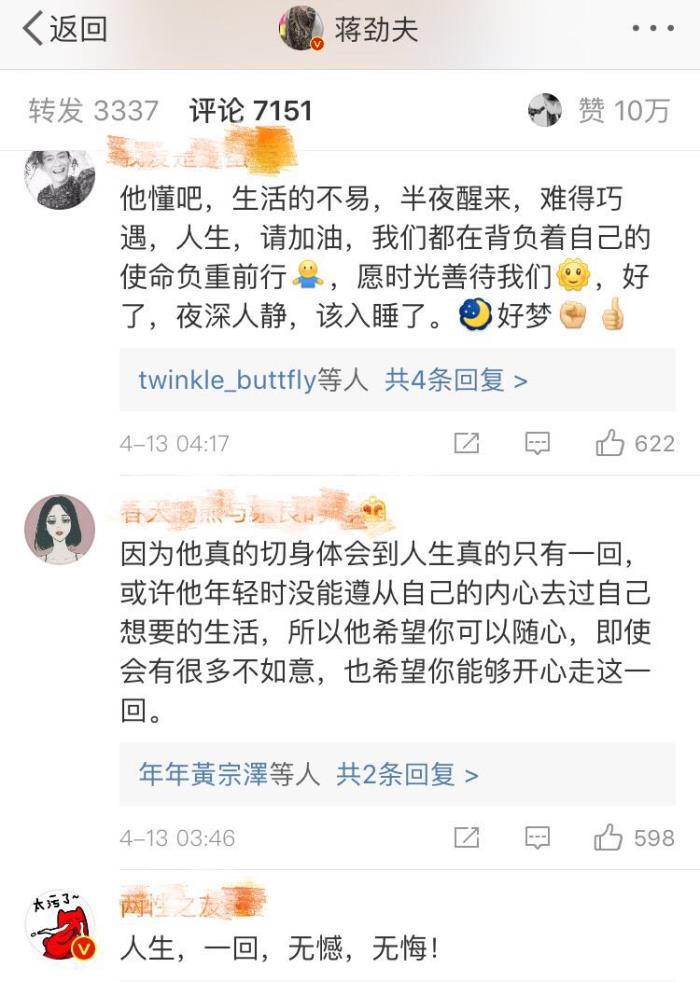Like the comment with 598 likes

pos(634,837)
